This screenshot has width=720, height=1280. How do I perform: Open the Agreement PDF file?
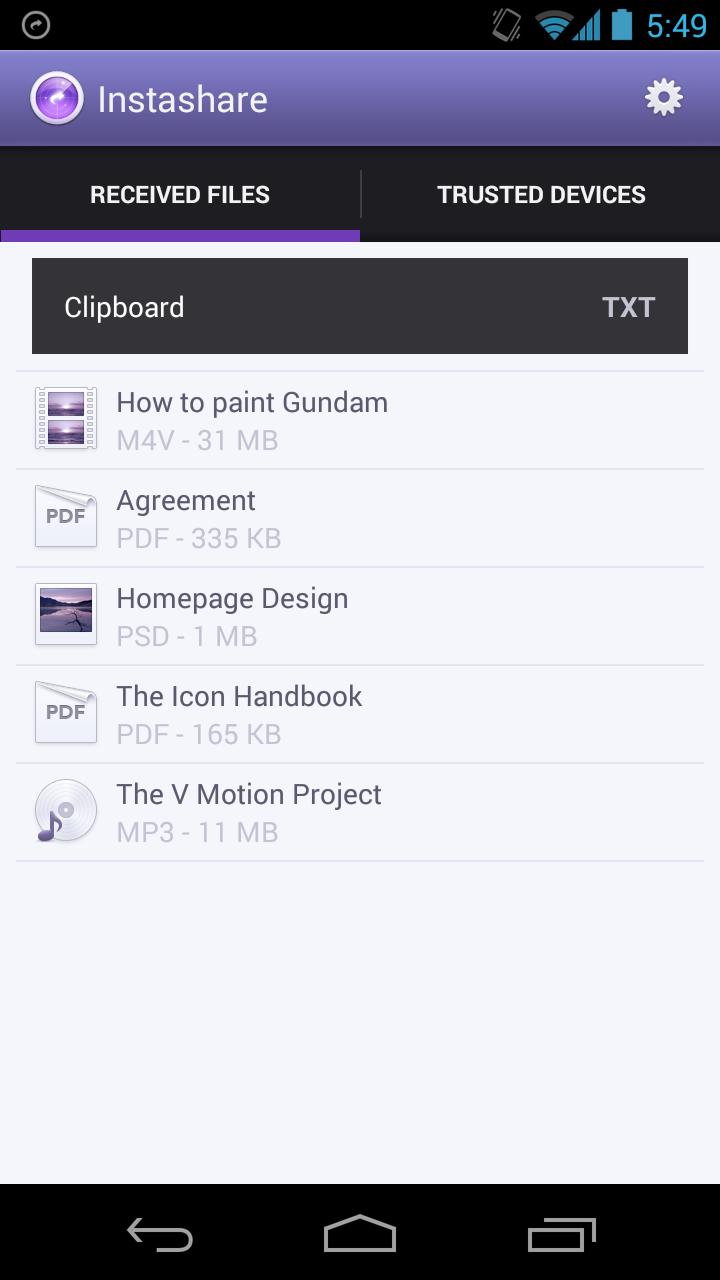coord(360,518)
